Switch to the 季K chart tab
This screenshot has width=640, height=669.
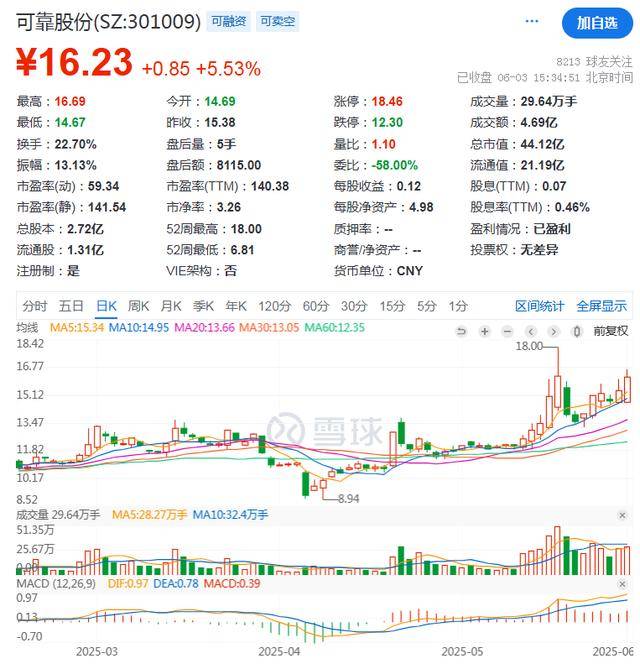(x=204, y=306)
